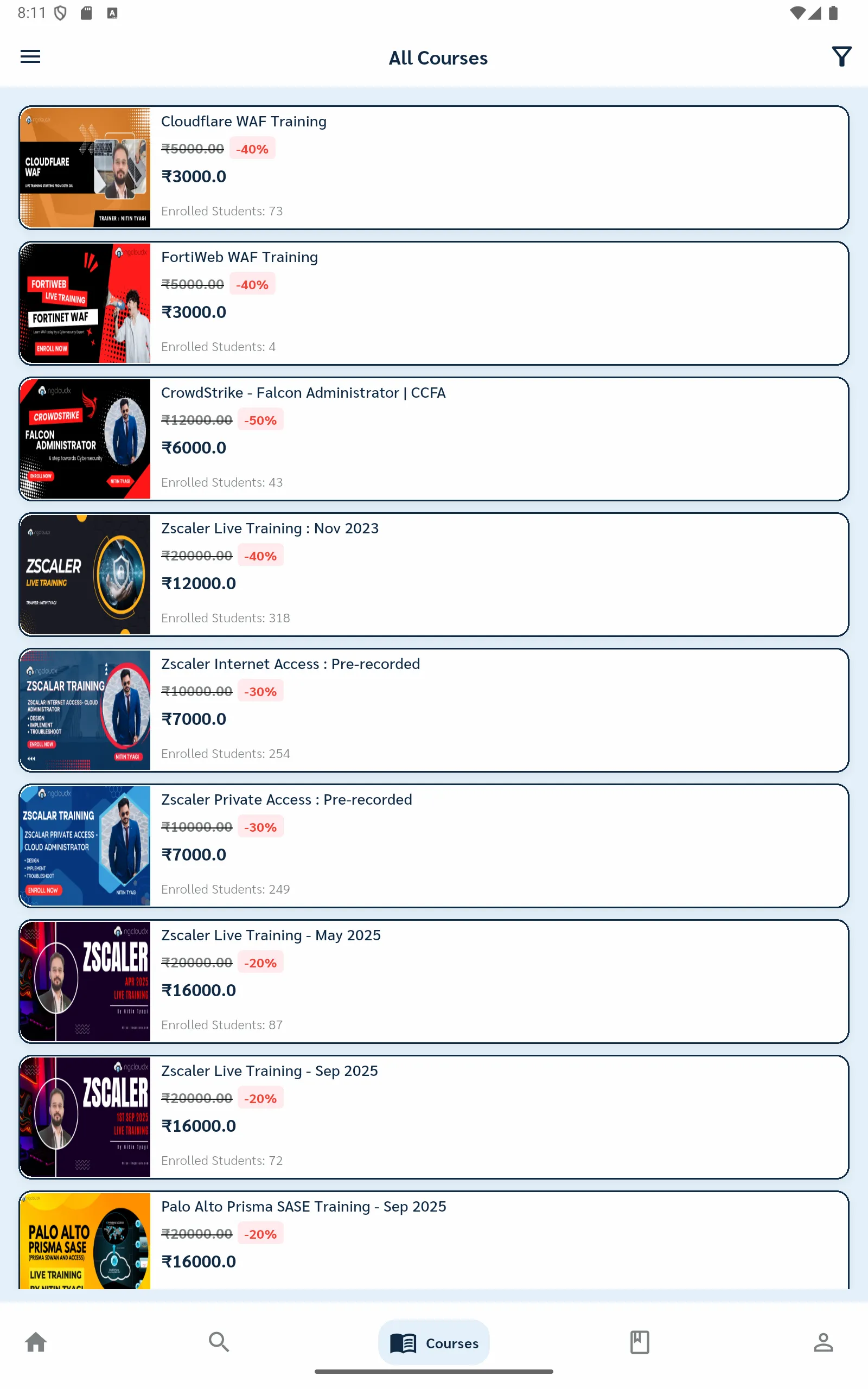Switch to the Search tab

pyautogui.click(x=219, y=1342)
